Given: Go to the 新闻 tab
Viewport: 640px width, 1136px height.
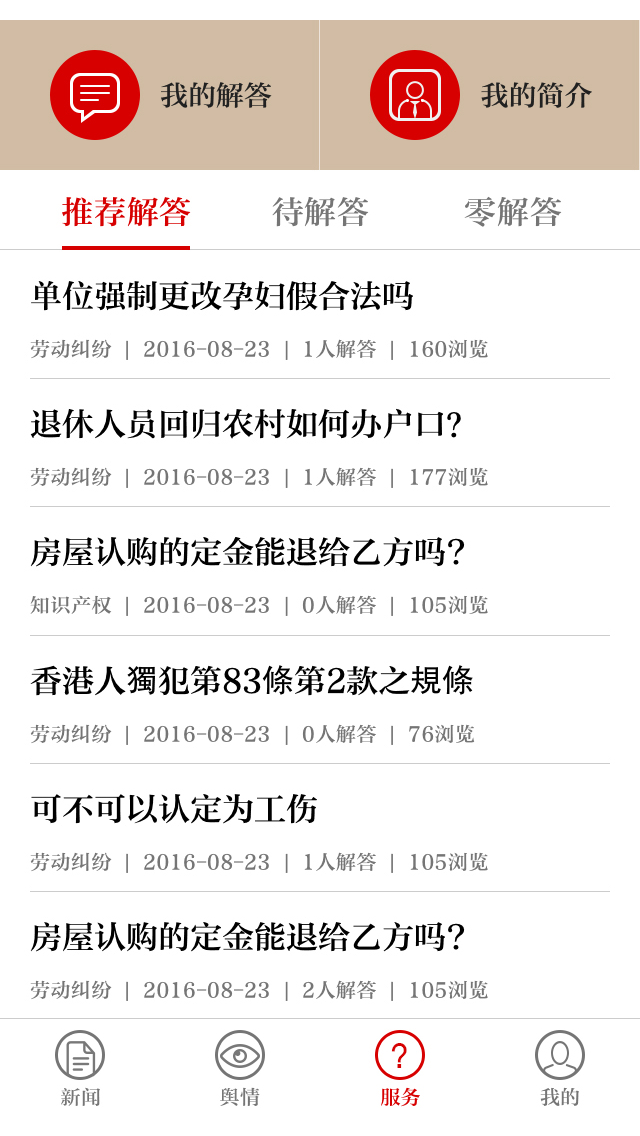Looking at the screenshot, I should 80,1069.
